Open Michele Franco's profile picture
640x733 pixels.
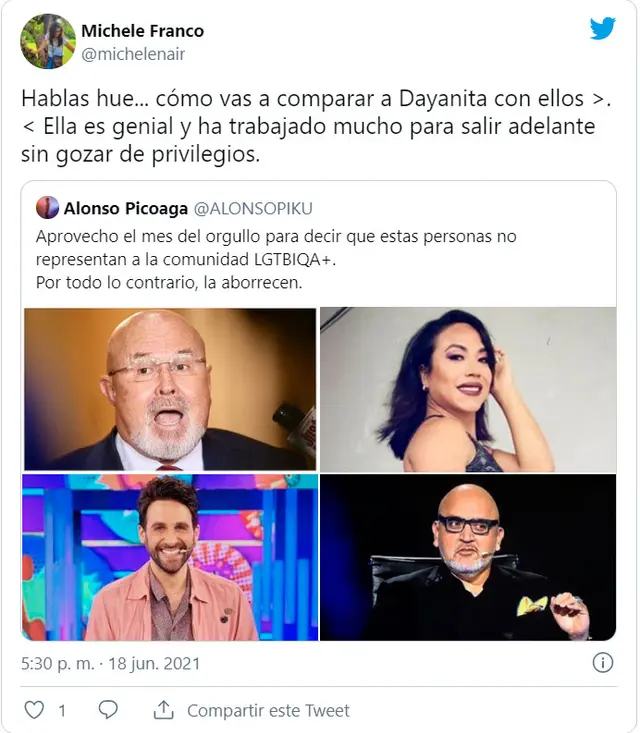tap(48, 42)
